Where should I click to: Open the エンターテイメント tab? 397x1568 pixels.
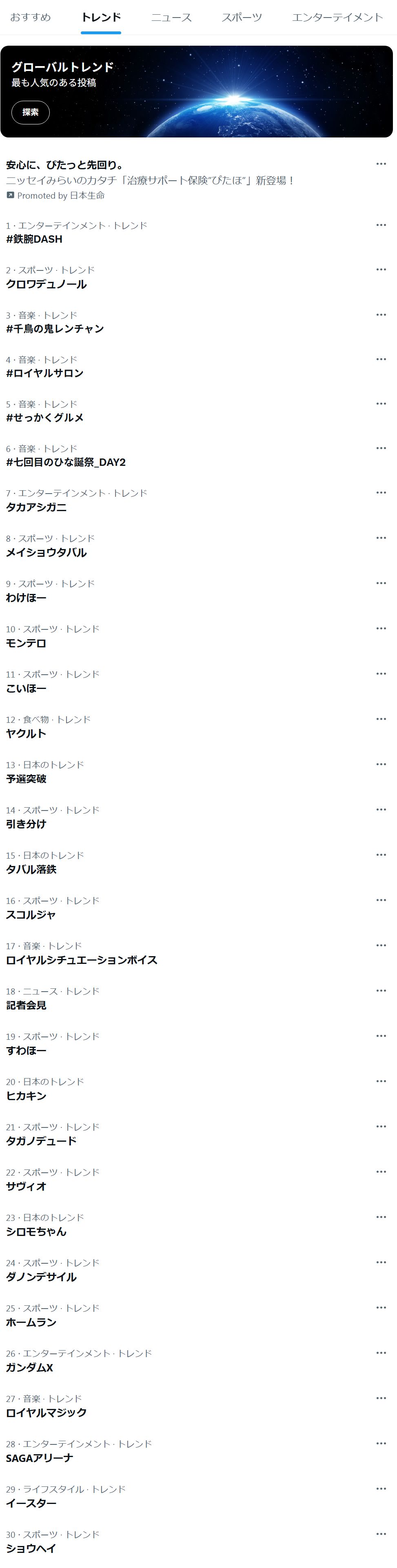tap(337, 17)
